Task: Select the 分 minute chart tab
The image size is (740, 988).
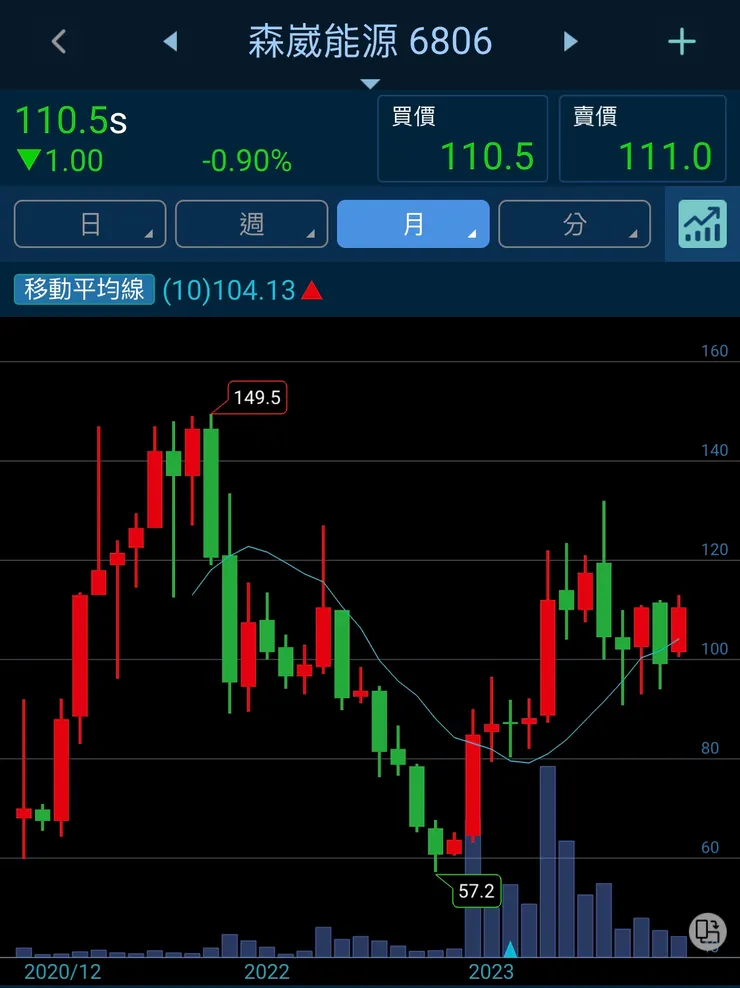Action: tap(574, 224)
